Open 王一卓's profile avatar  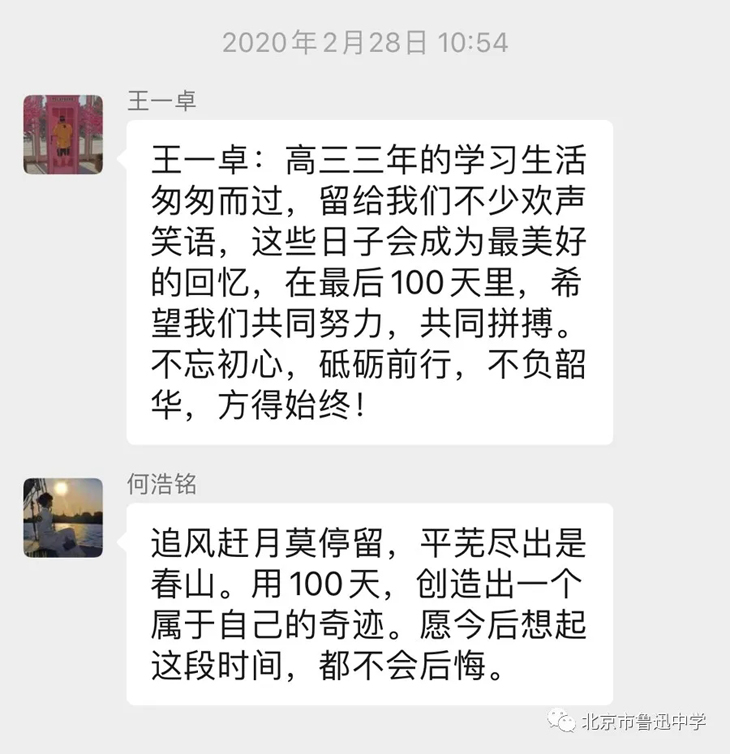[x=63, y=134]
